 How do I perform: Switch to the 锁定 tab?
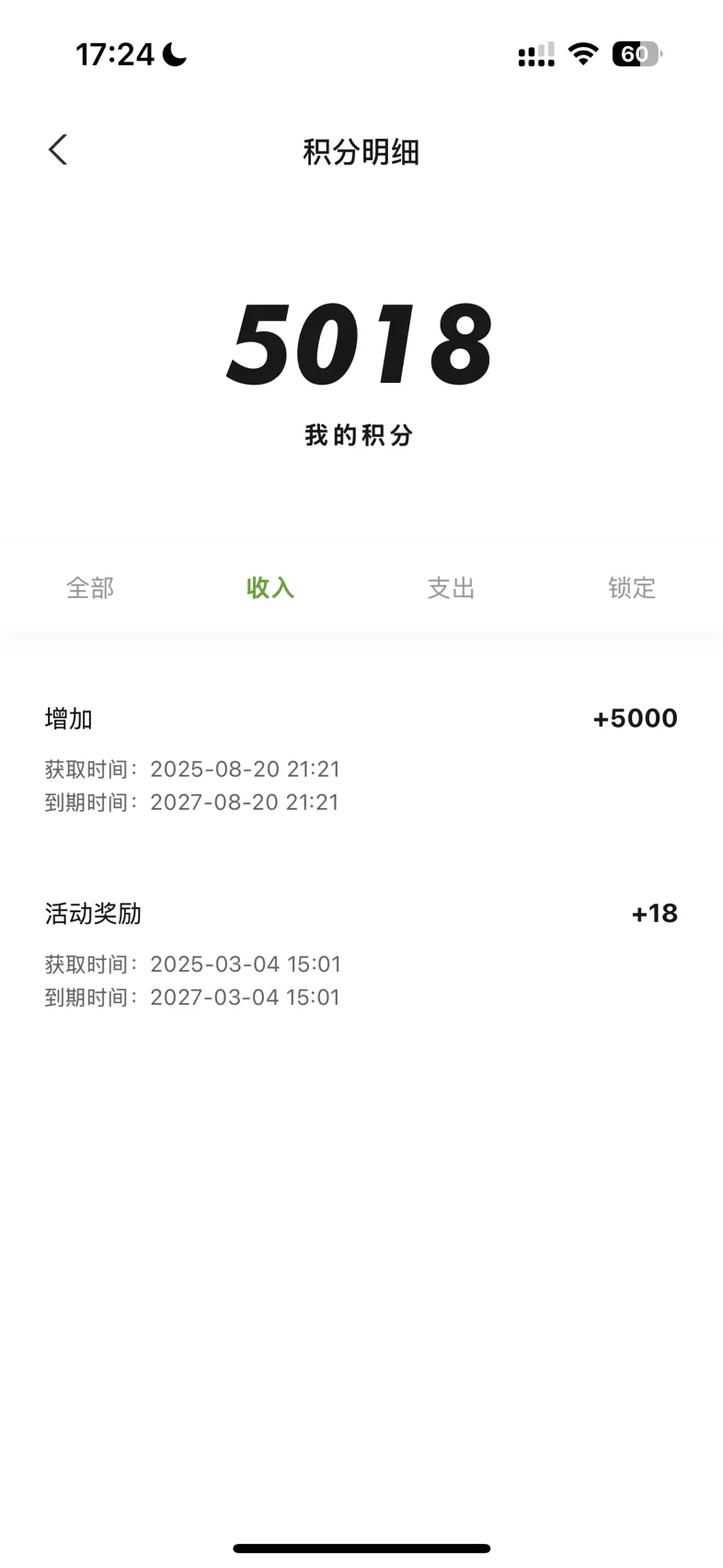coord(632,588)
